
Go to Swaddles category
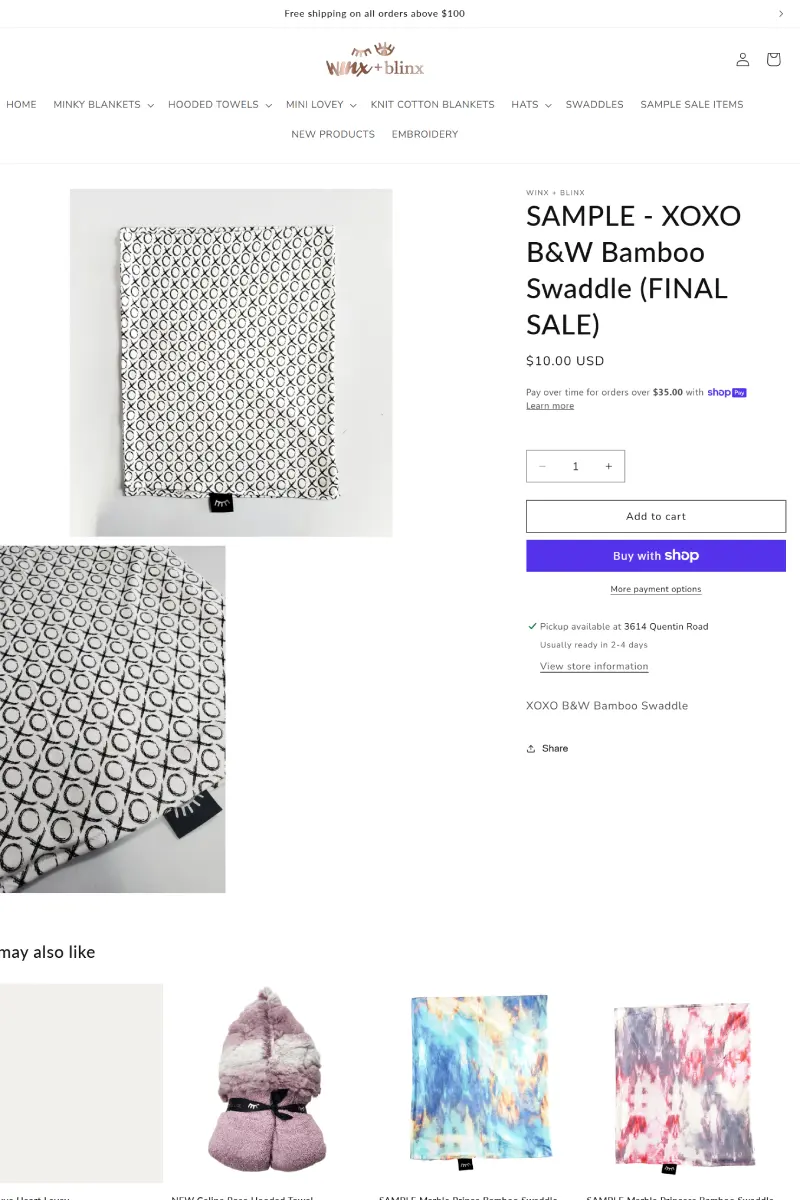click(594, 105)
